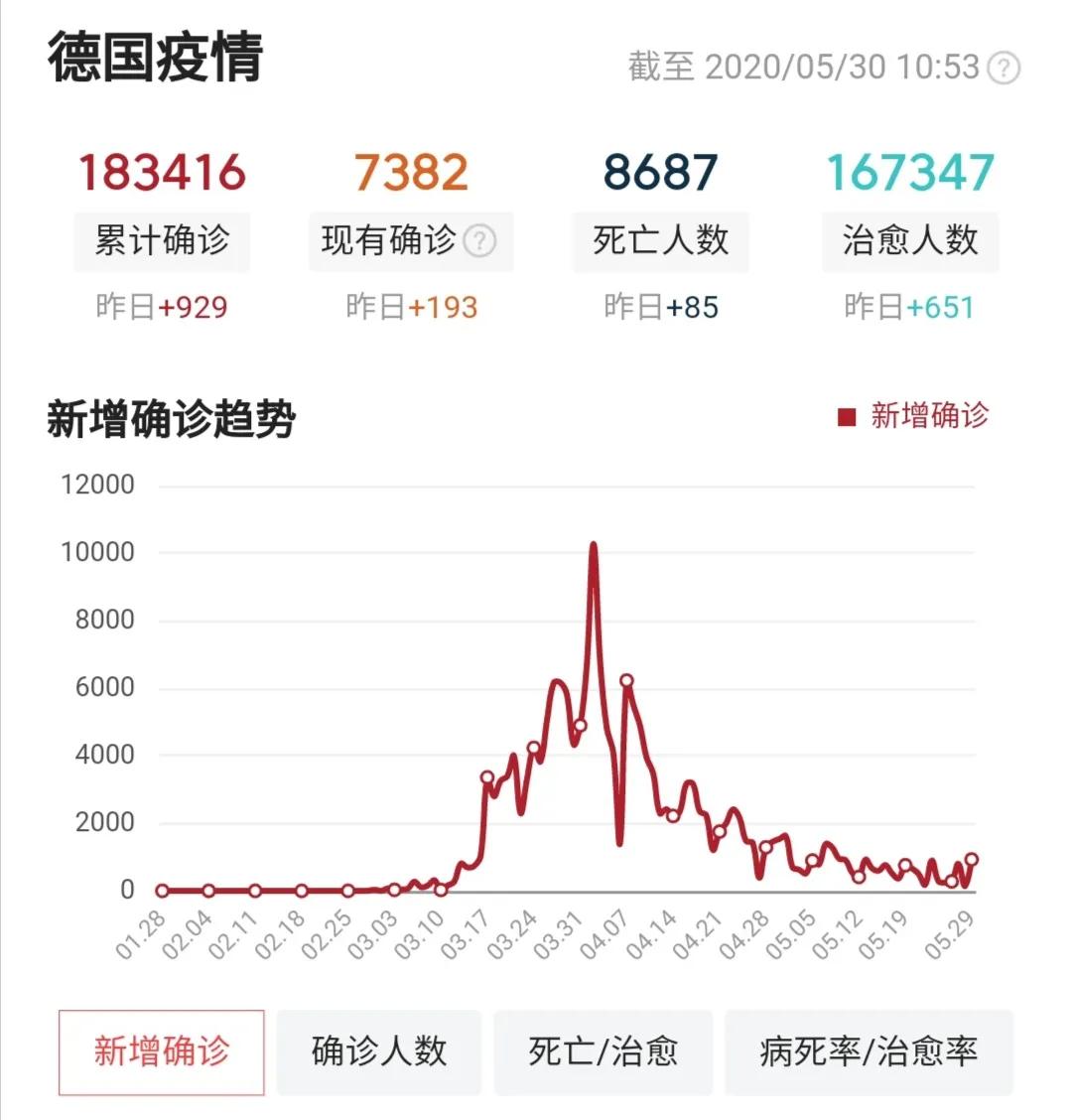The width and height of the screenshot is (1072, 1120).
Task: Open details for 昨日+929 daily change
Action: pyautogui.click(x=162, y=308)
